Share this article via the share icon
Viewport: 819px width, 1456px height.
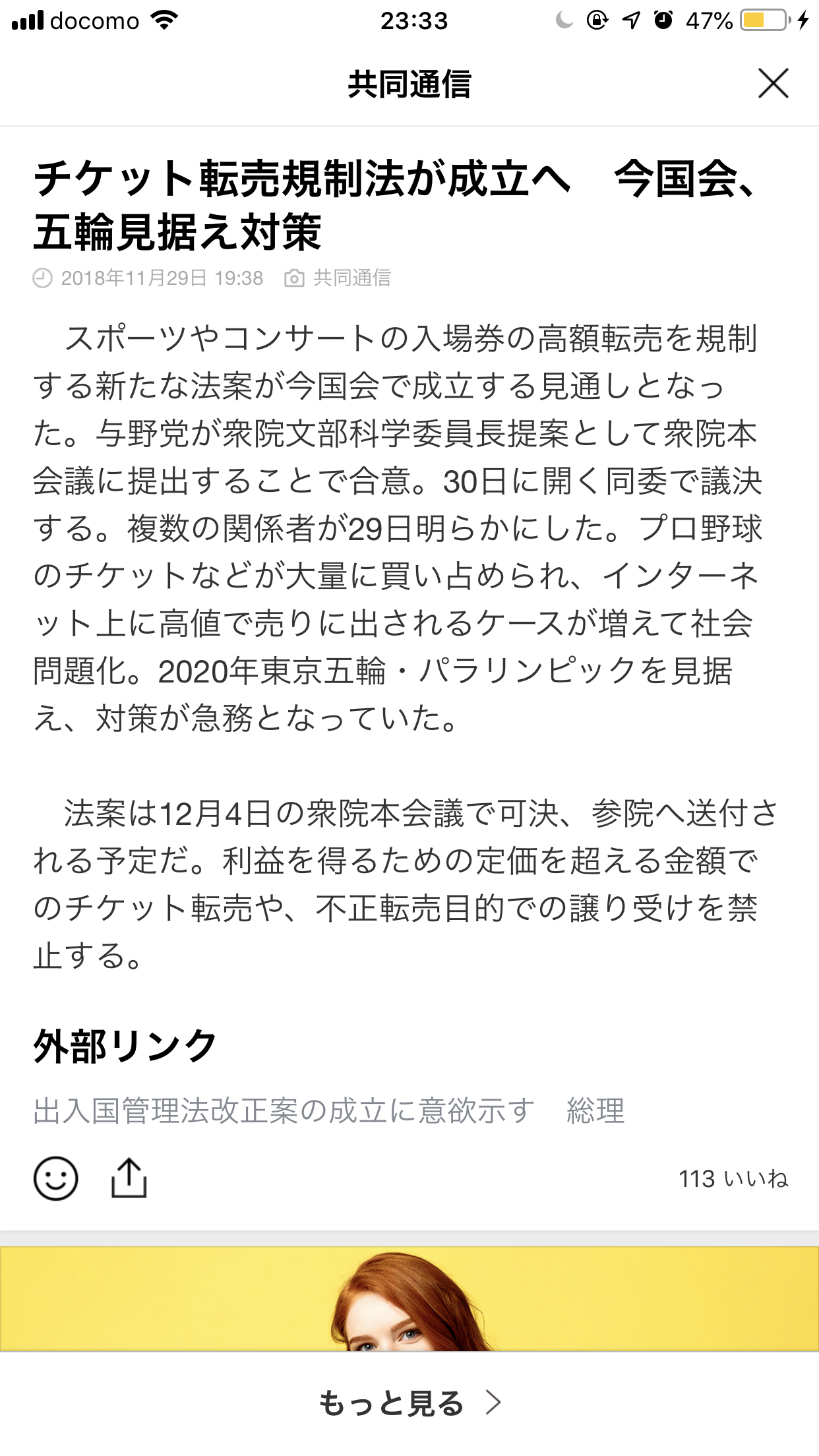(129, 1177)
